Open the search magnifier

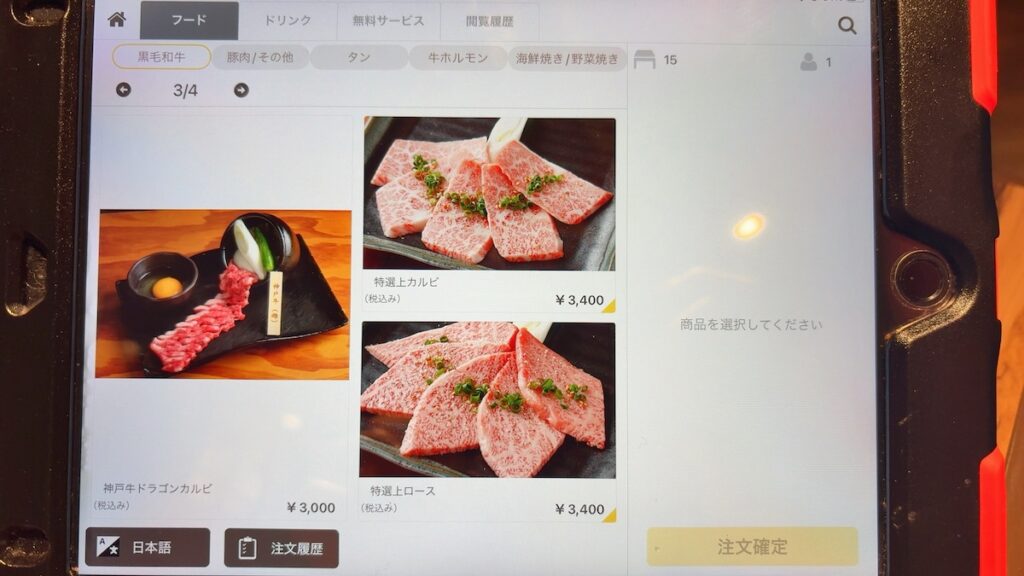click(847, 26)
